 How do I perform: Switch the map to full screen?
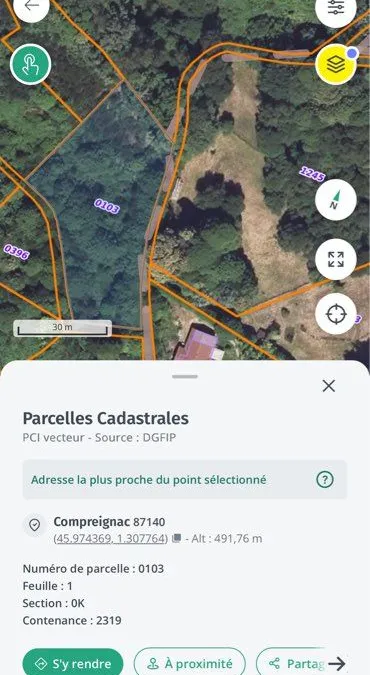(x=336, y=260)
